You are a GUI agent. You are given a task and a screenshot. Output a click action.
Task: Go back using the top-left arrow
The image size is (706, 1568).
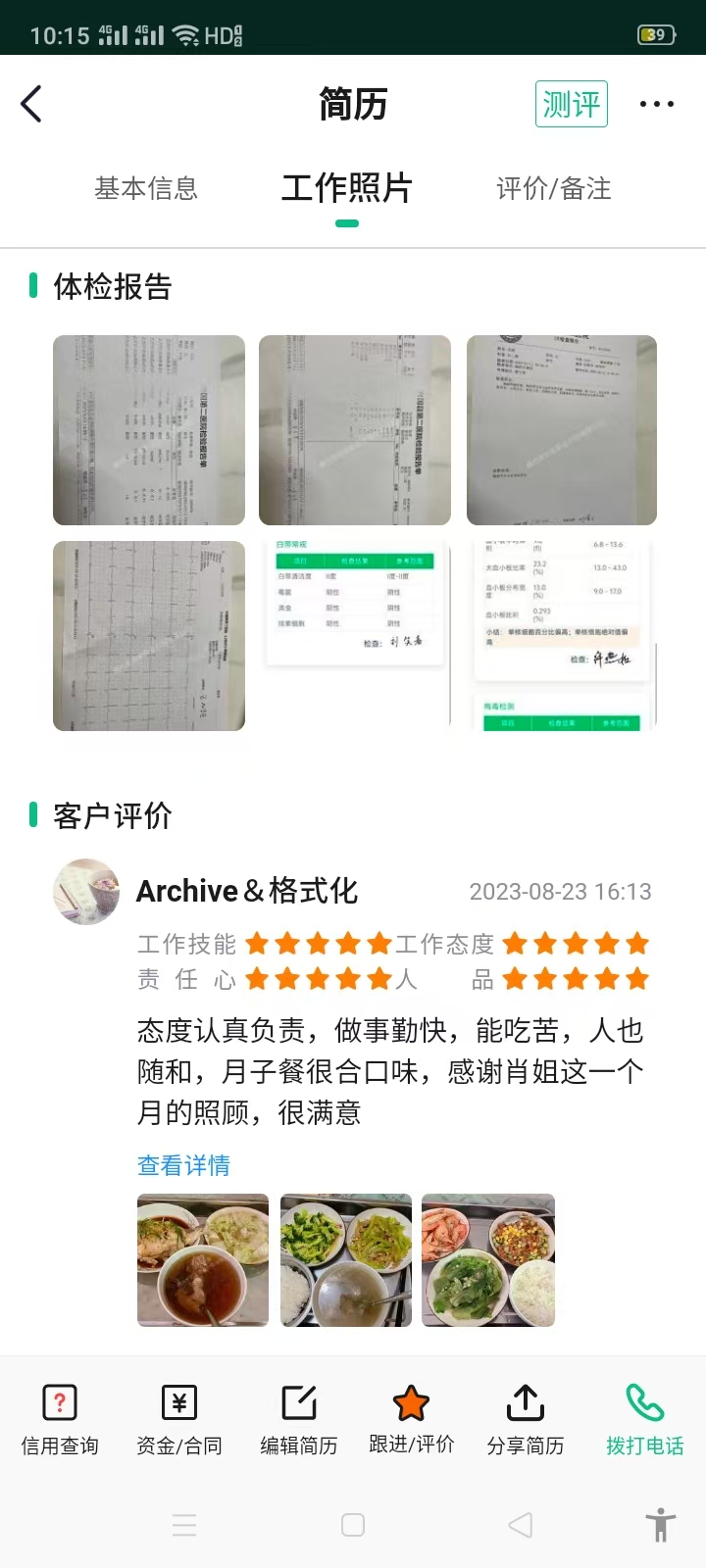[x=32, y=104]
